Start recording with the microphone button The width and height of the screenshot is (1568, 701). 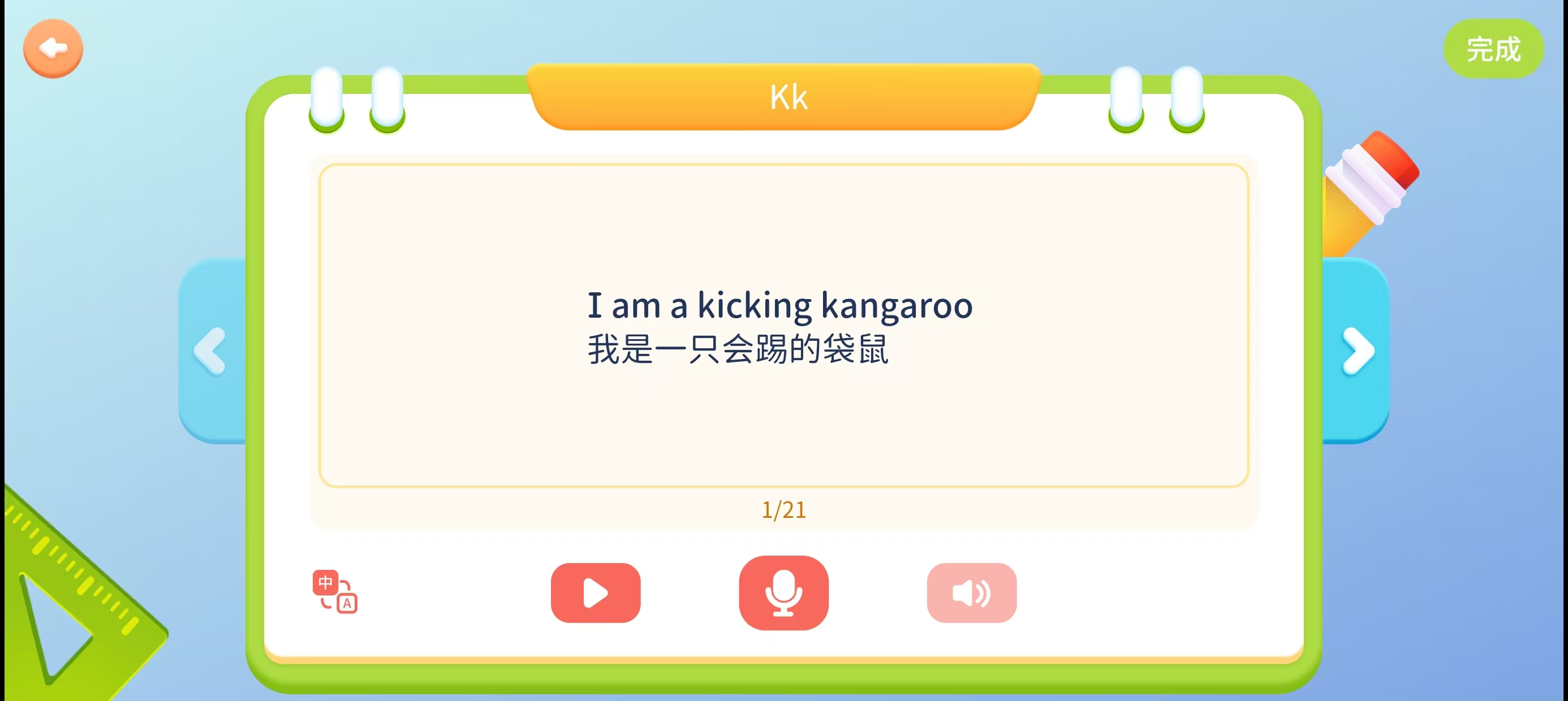point(783,592)
